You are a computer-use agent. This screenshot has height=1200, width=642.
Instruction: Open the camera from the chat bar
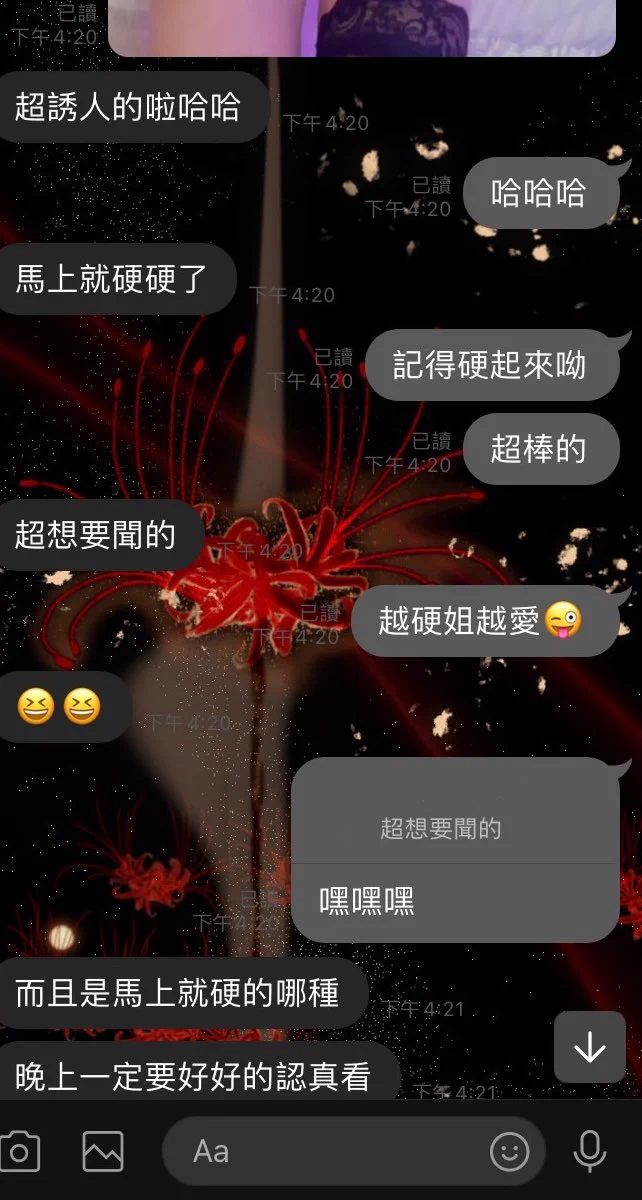(18, 1152)
